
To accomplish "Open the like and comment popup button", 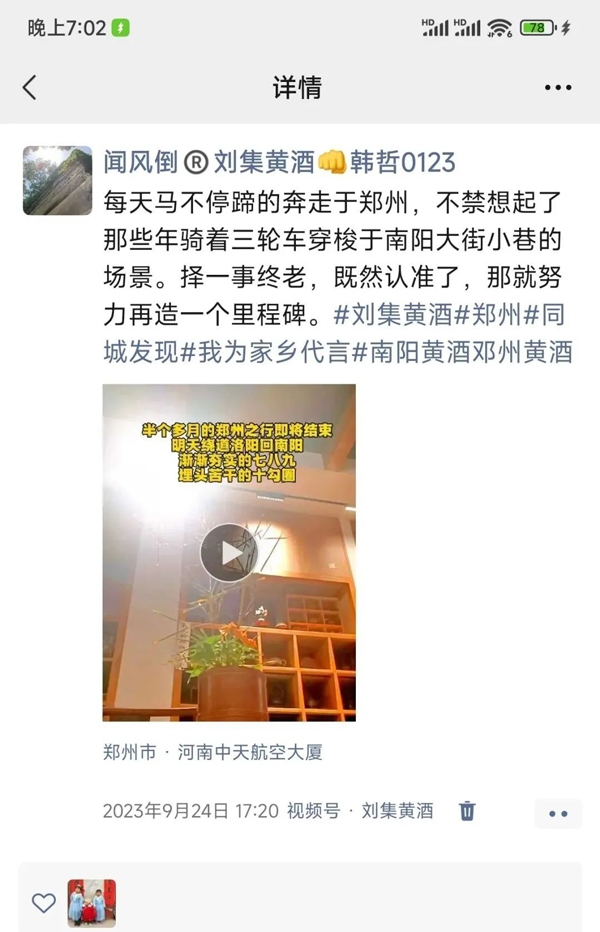I will [x=557, y=813].
